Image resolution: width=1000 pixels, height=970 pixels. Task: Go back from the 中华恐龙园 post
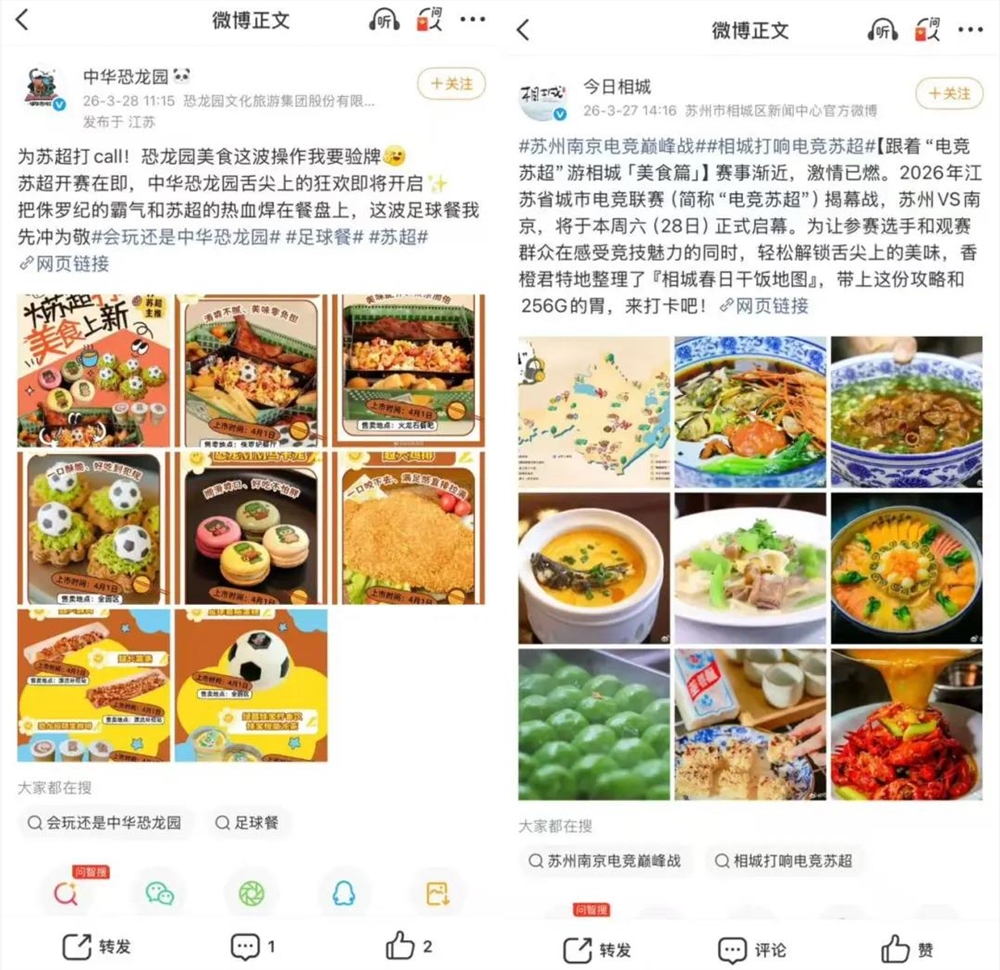[x=23, y=19]
